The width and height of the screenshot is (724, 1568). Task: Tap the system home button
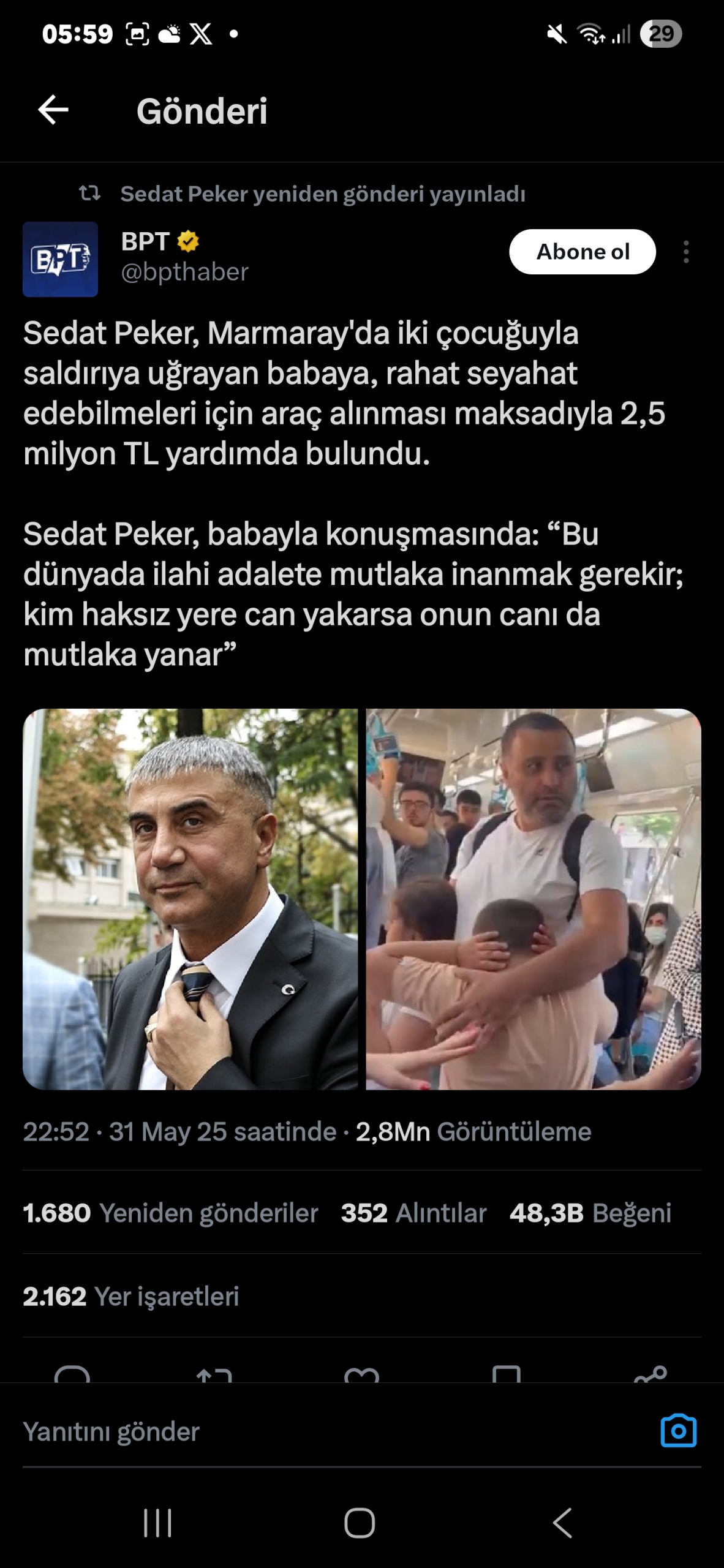tap(360, 1523)
